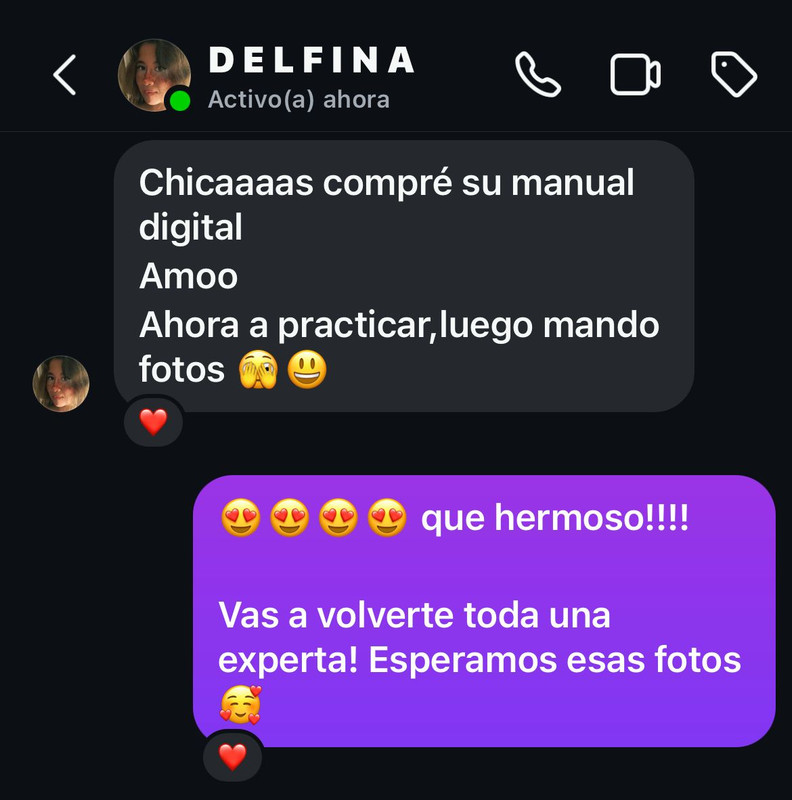
Task: Open the label tag icon
Action: click(x=733, y=75)
